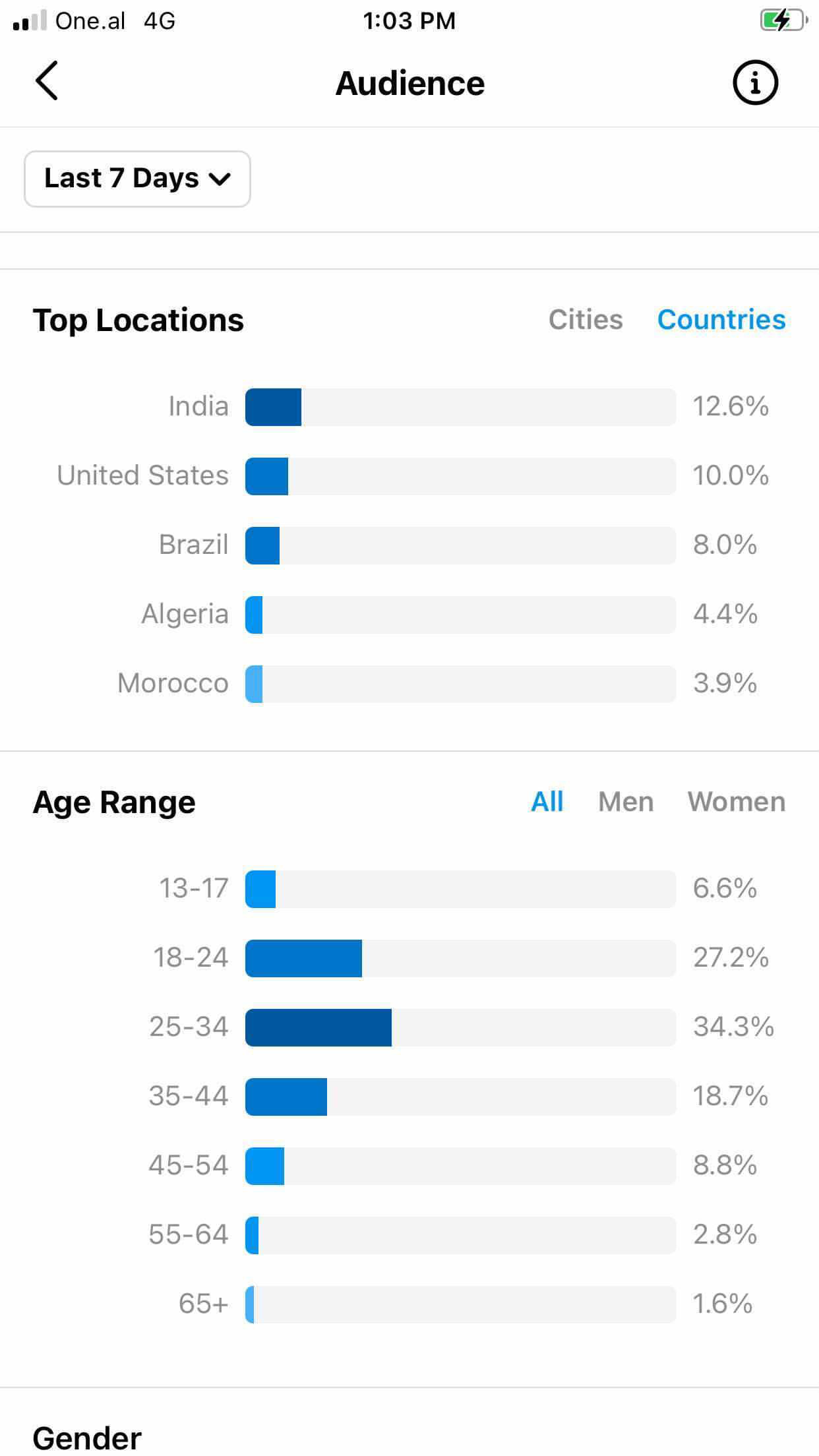Switch Top Locations to Cities
Image resolution: width=819 pixels, height=1456 pixels.
(x=586, y=320)
